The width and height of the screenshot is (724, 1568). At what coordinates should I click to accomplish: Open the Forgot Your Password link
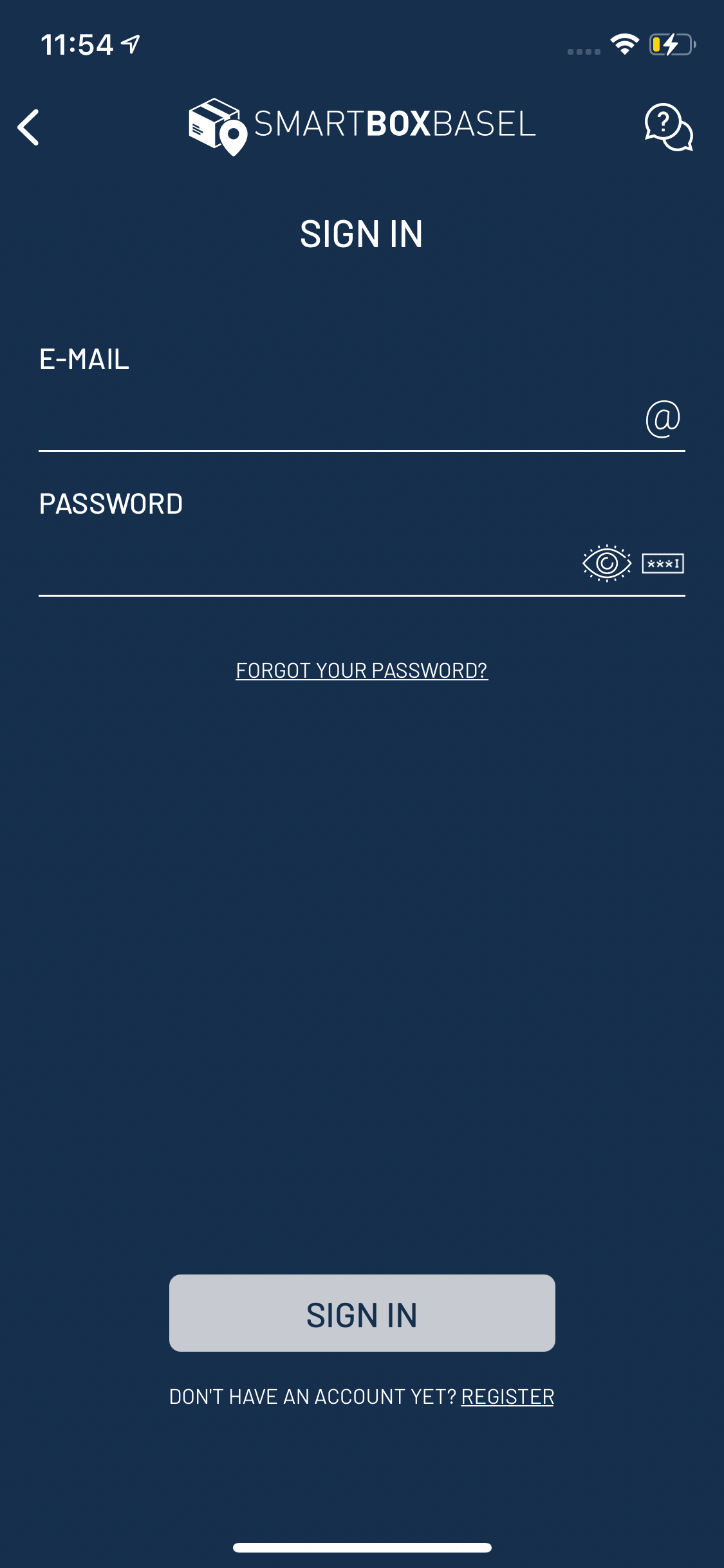[362, 671]
